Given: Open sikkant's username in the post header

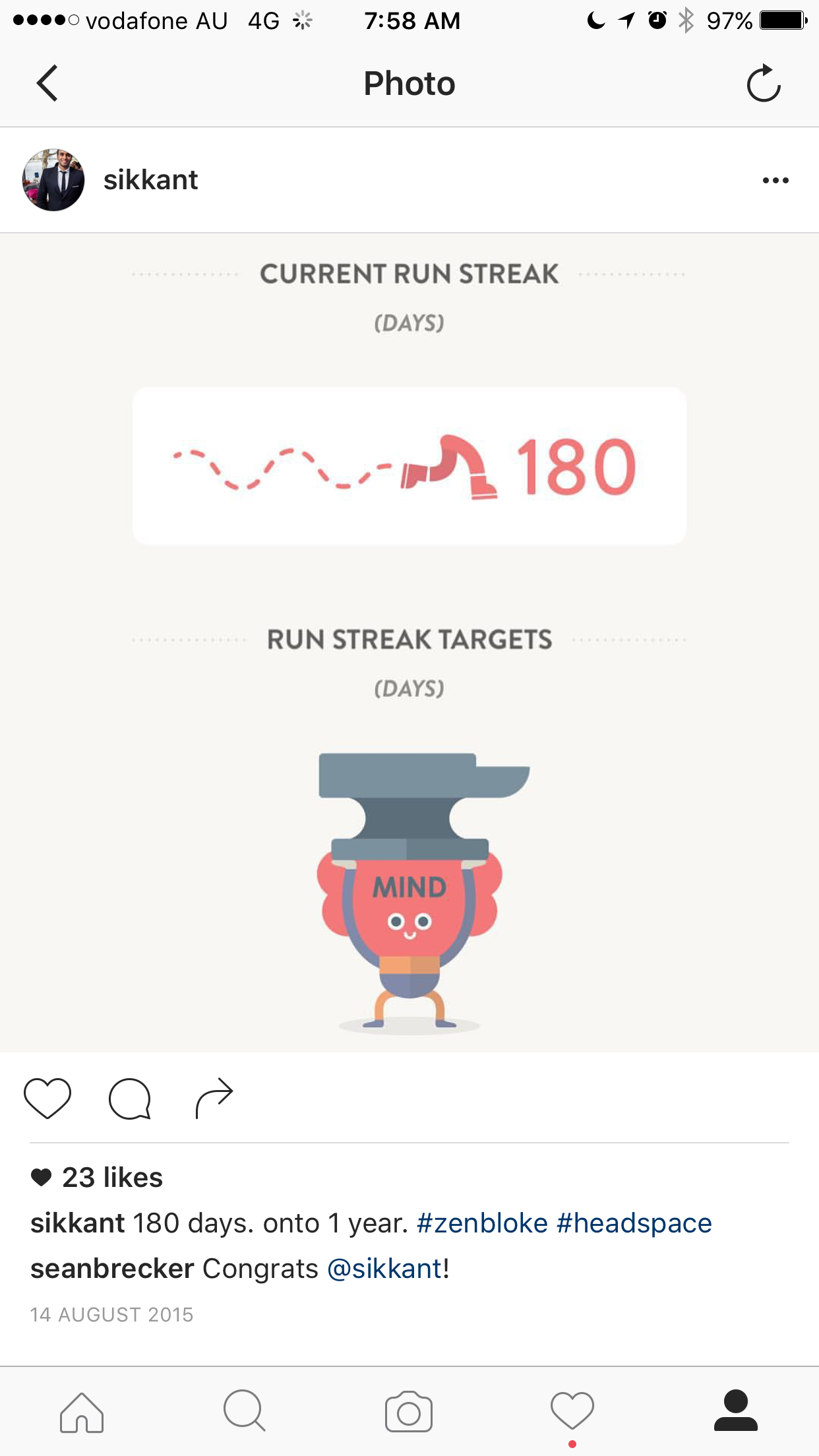Looking at the screenshot, I should 150,180.
